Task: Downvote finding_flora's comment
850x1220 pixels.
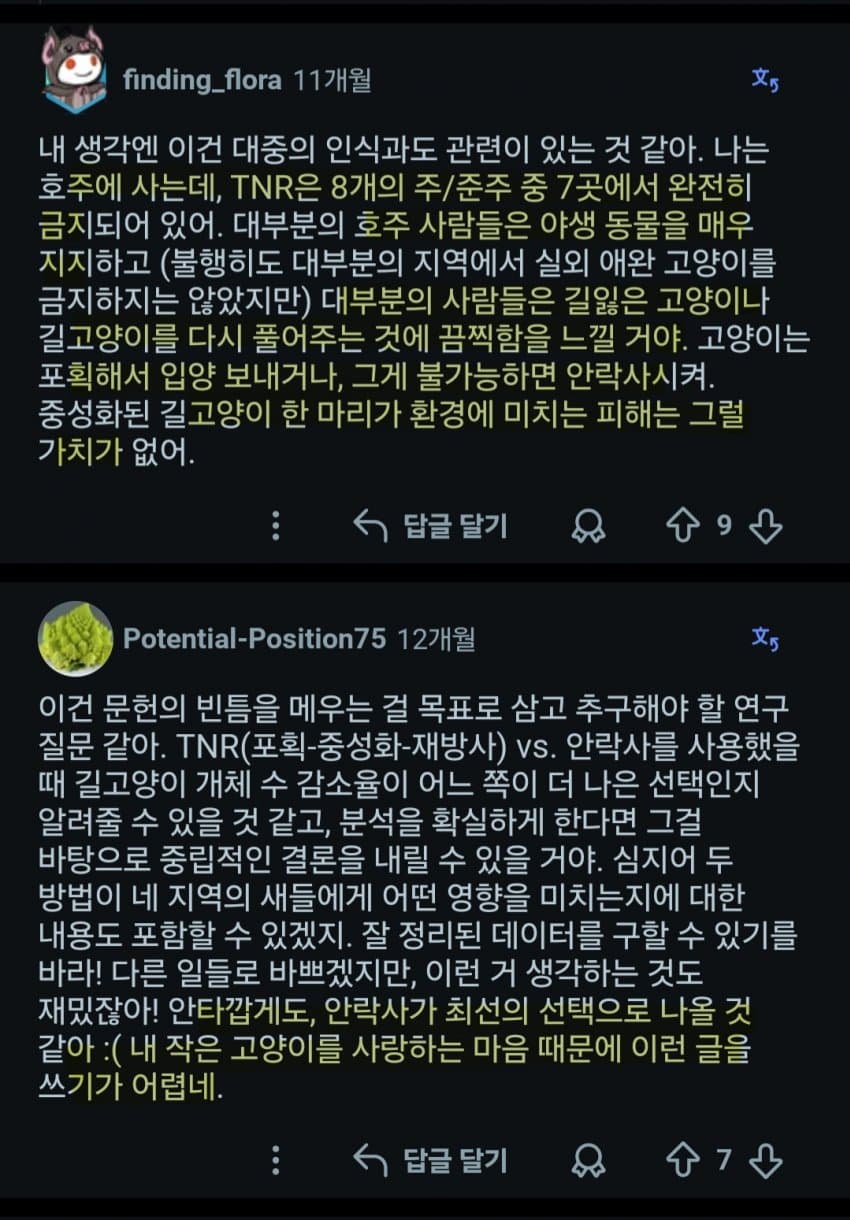Action: 765,526
